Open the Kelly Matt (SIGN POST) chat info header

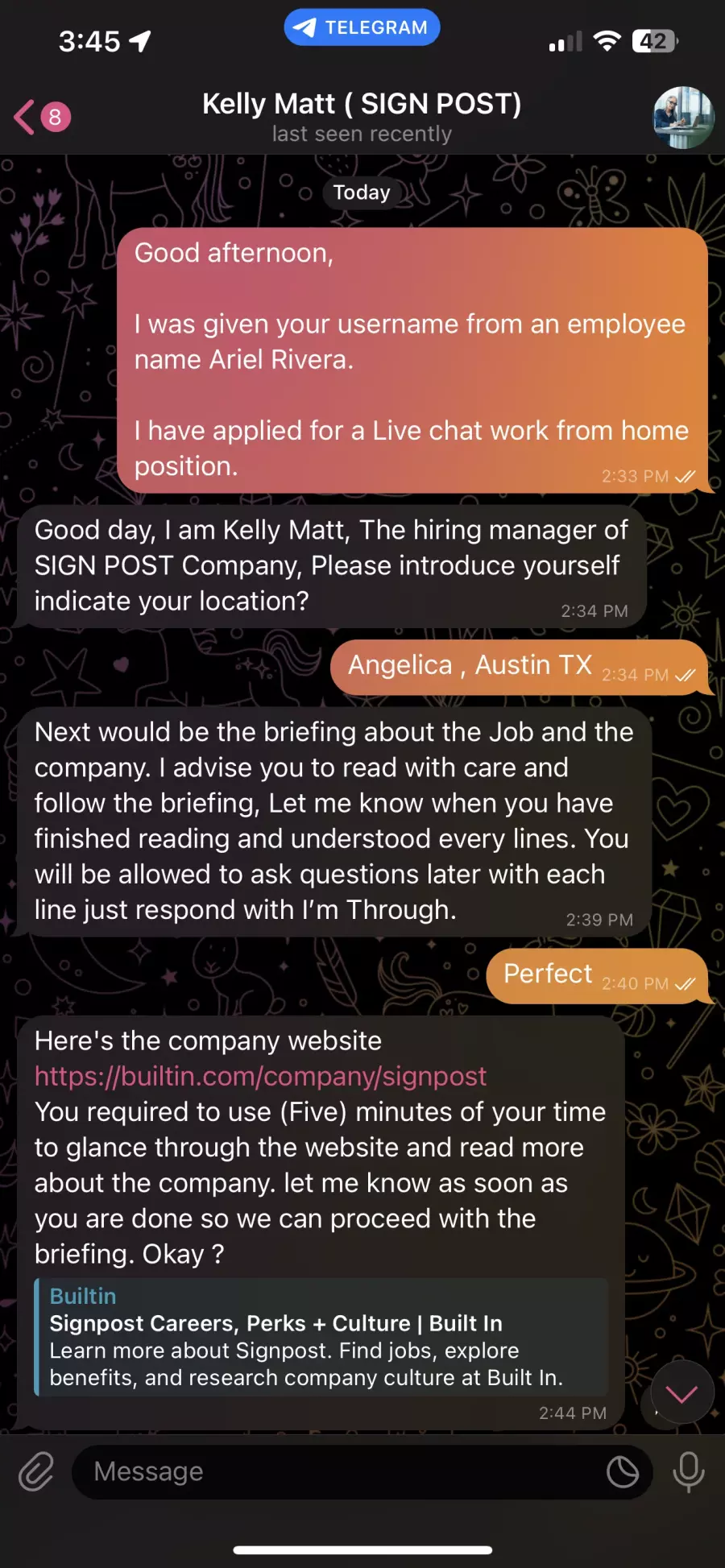coord(362,117)
